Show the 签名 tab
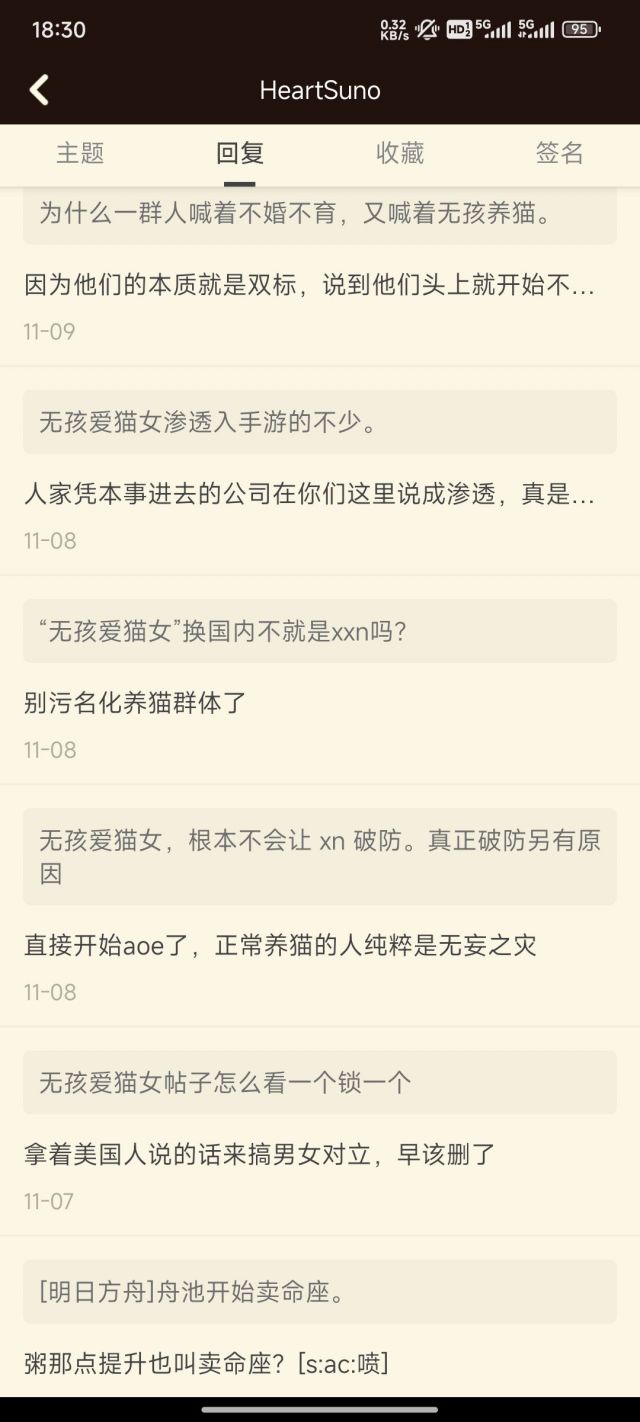Viewport: 640px width, 1422px height. point(559,153)
